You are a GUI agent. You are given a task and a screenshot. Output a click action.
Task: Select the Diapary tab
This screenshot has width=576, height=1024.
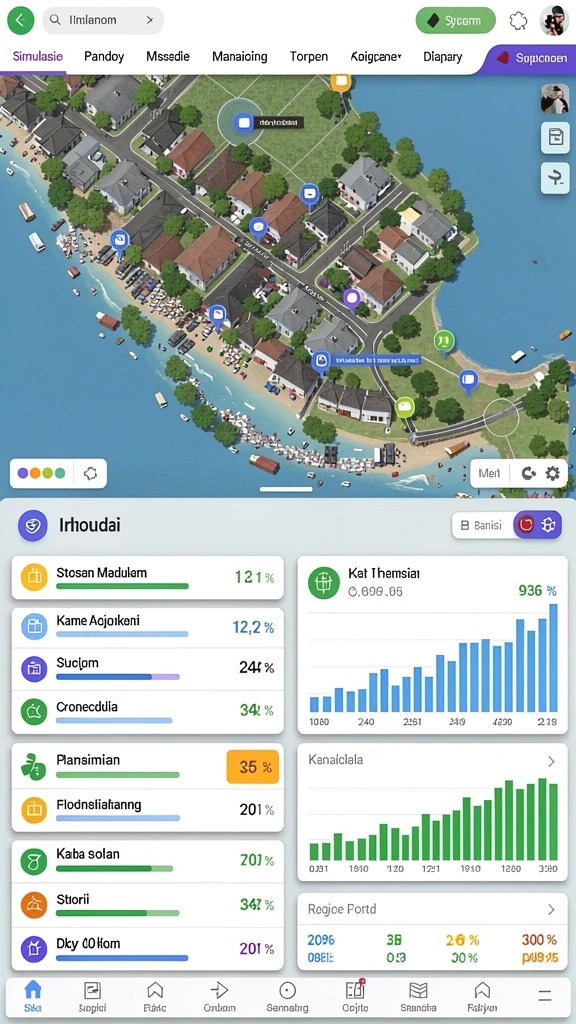442,57
